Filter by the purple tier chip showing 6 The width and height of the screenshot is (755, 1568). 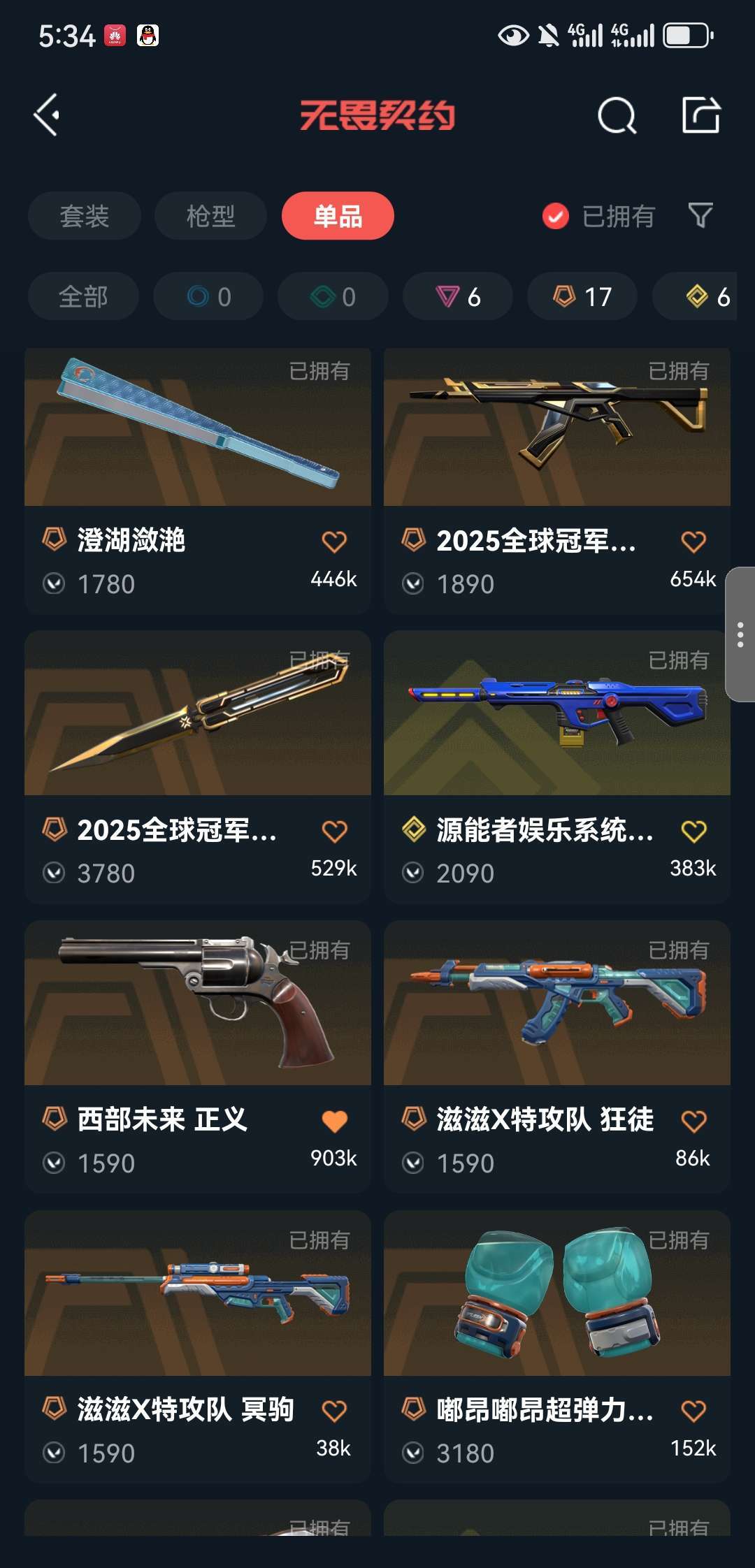point(458,296)
